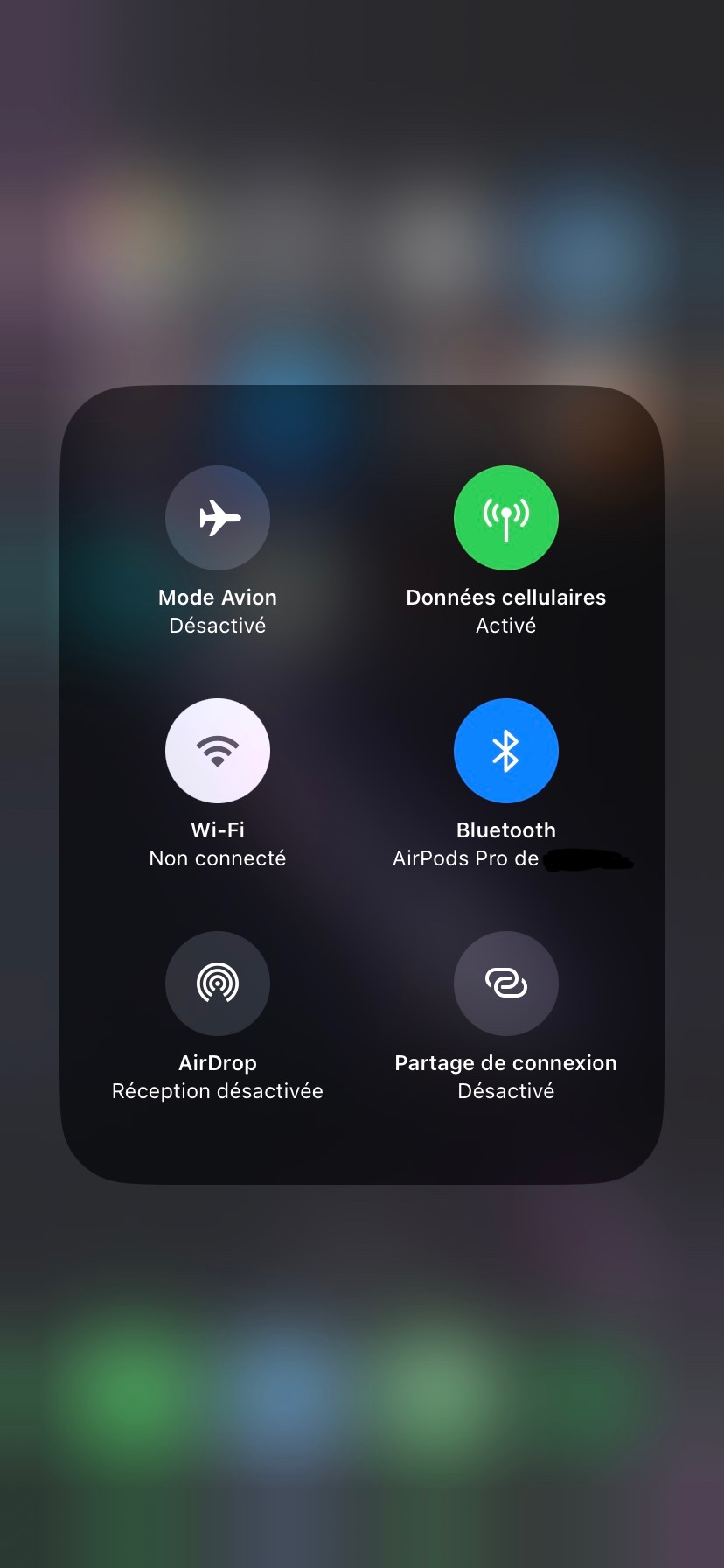Disable Bluetooth
Screen dimensions: 724x1568
(506, 751)
